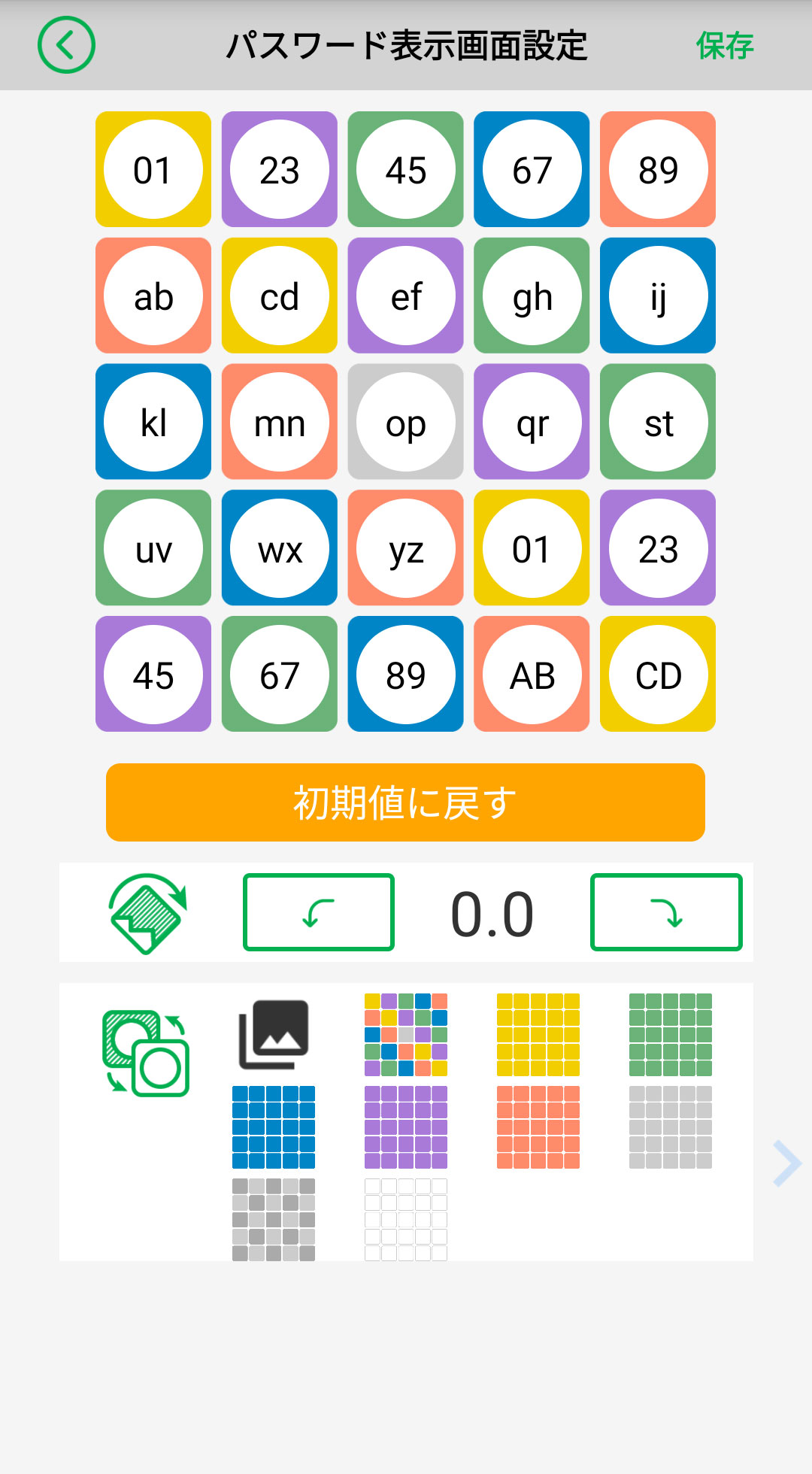The height and width of the screenshot is (1474, 812).
Task: Save settings with 保存
Action: coord(724,46)
